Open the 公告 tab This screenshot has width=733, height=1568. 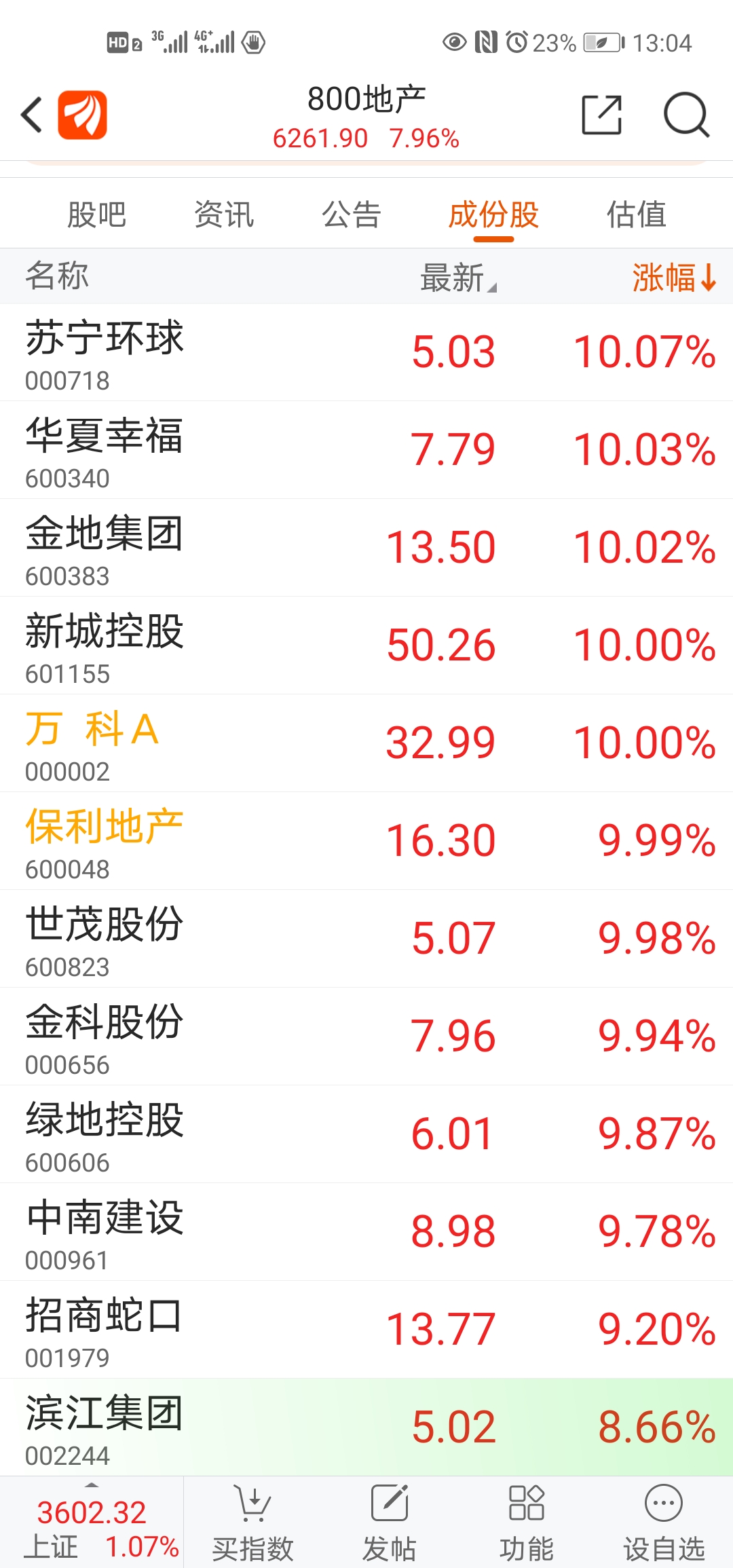pyautogui.click(x=351, y=214)
